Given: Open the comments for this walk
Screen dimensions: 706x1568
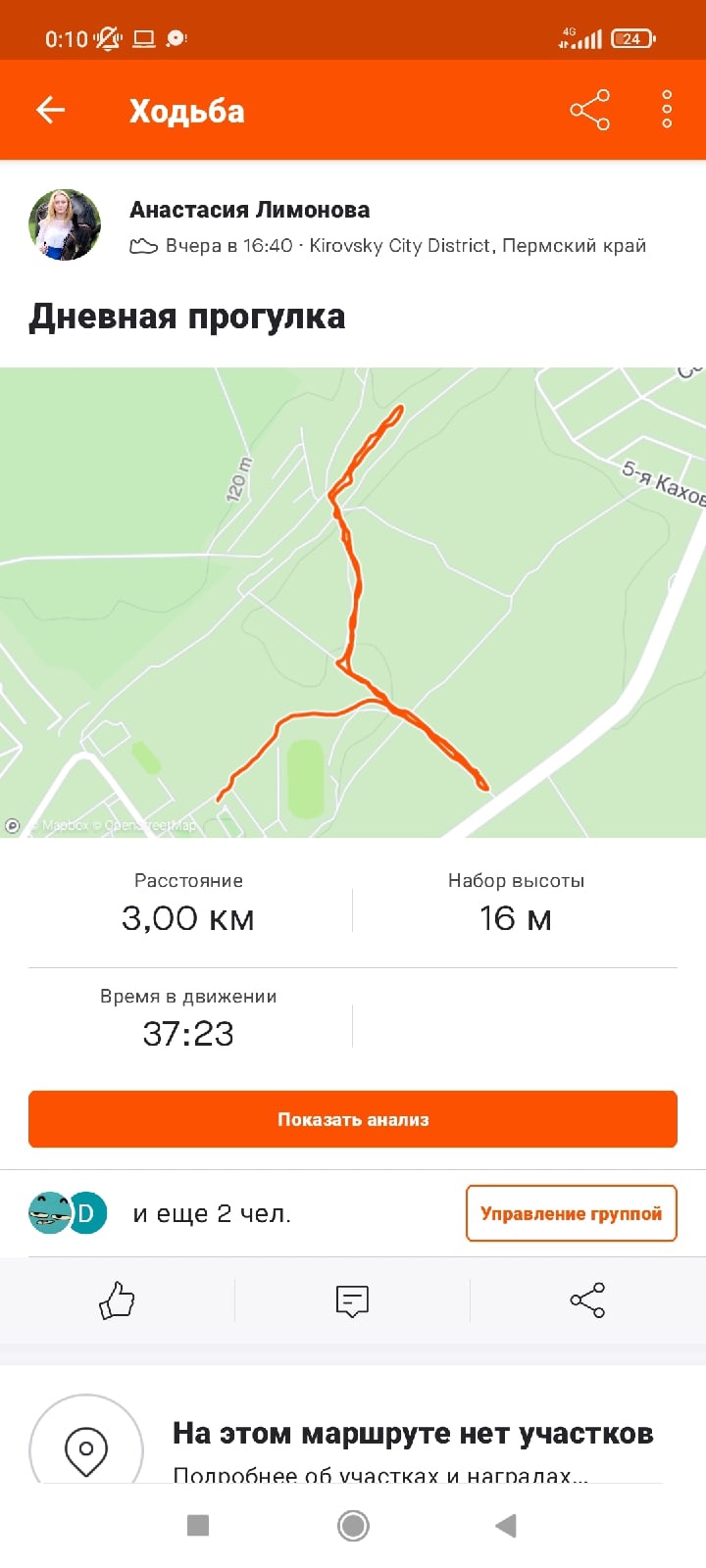Looking at the screenshot, I should tap(352, 1300).
